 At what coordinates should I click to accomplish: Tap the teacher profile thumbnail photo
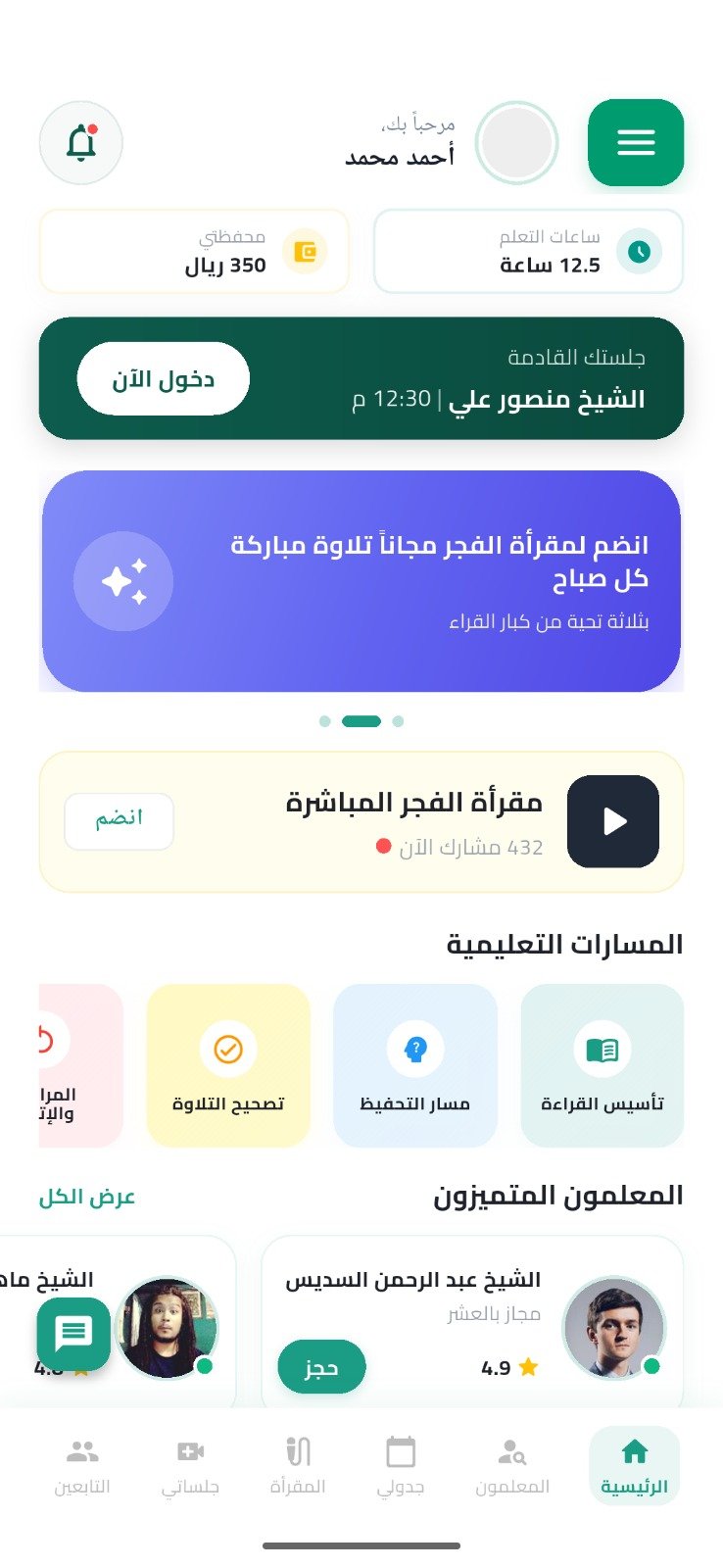(x=614, y=1328)
